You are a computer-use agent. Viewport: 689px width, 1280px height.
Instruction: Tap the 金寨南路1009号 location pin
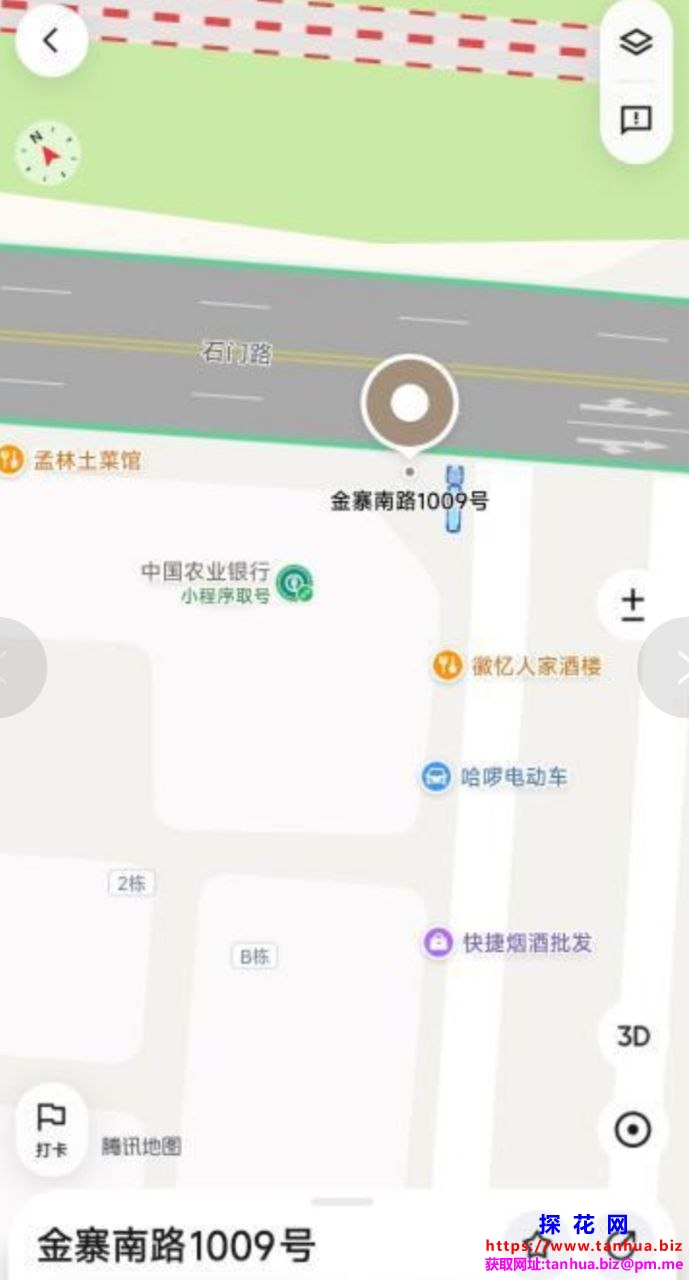[x=409, y=404]
